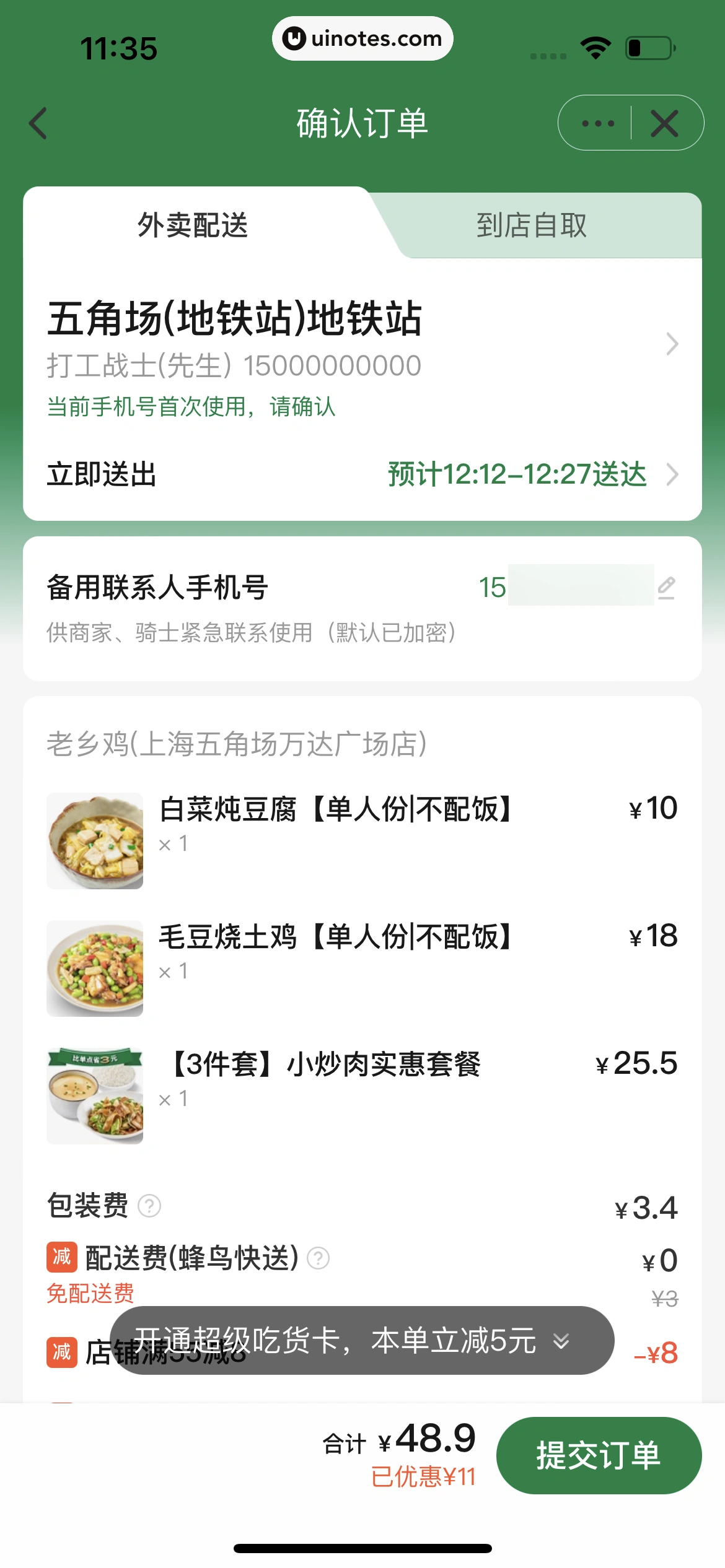Tap the back arrow icon
This screenshot has width=725, height=1568.
coord(38,123)
